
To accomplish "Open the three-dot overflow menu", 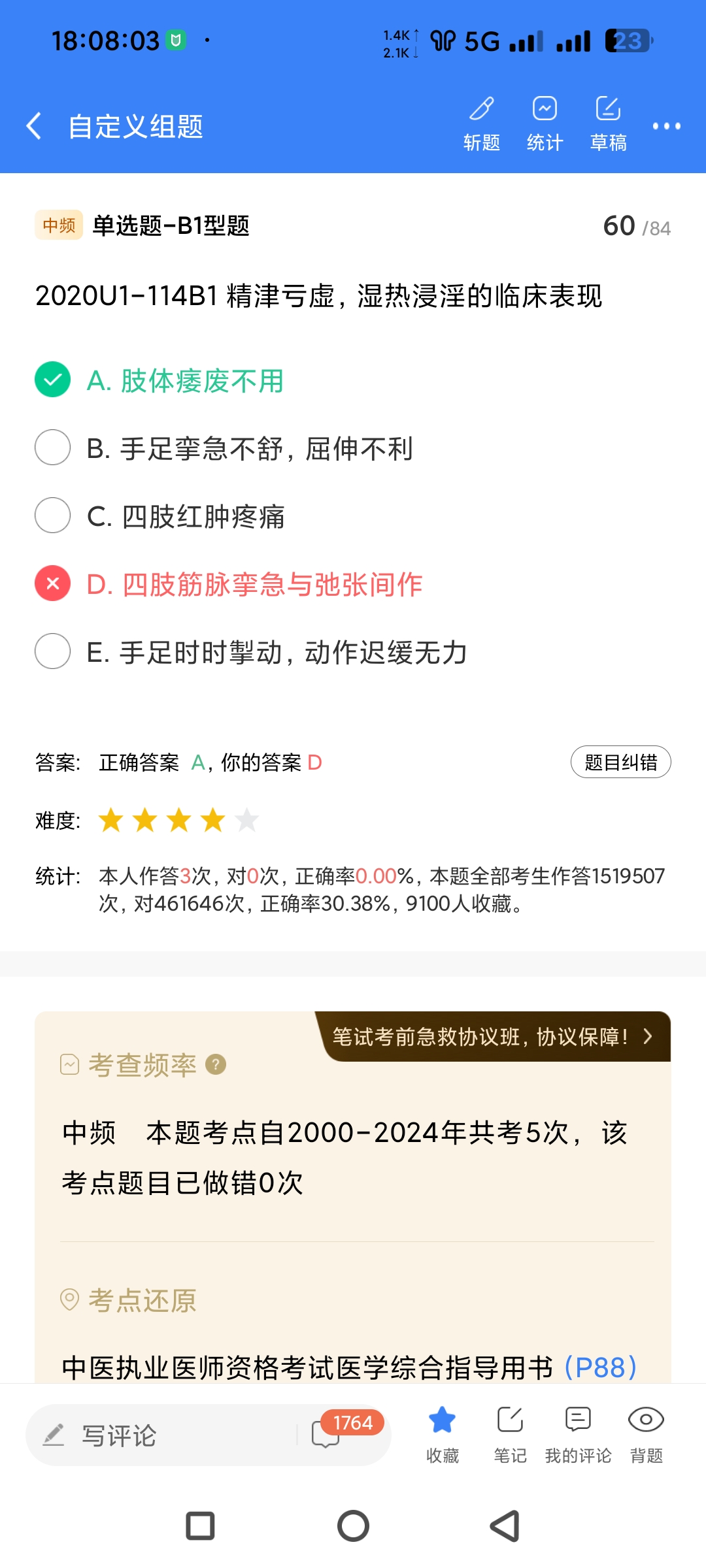I will coord(666,125).
